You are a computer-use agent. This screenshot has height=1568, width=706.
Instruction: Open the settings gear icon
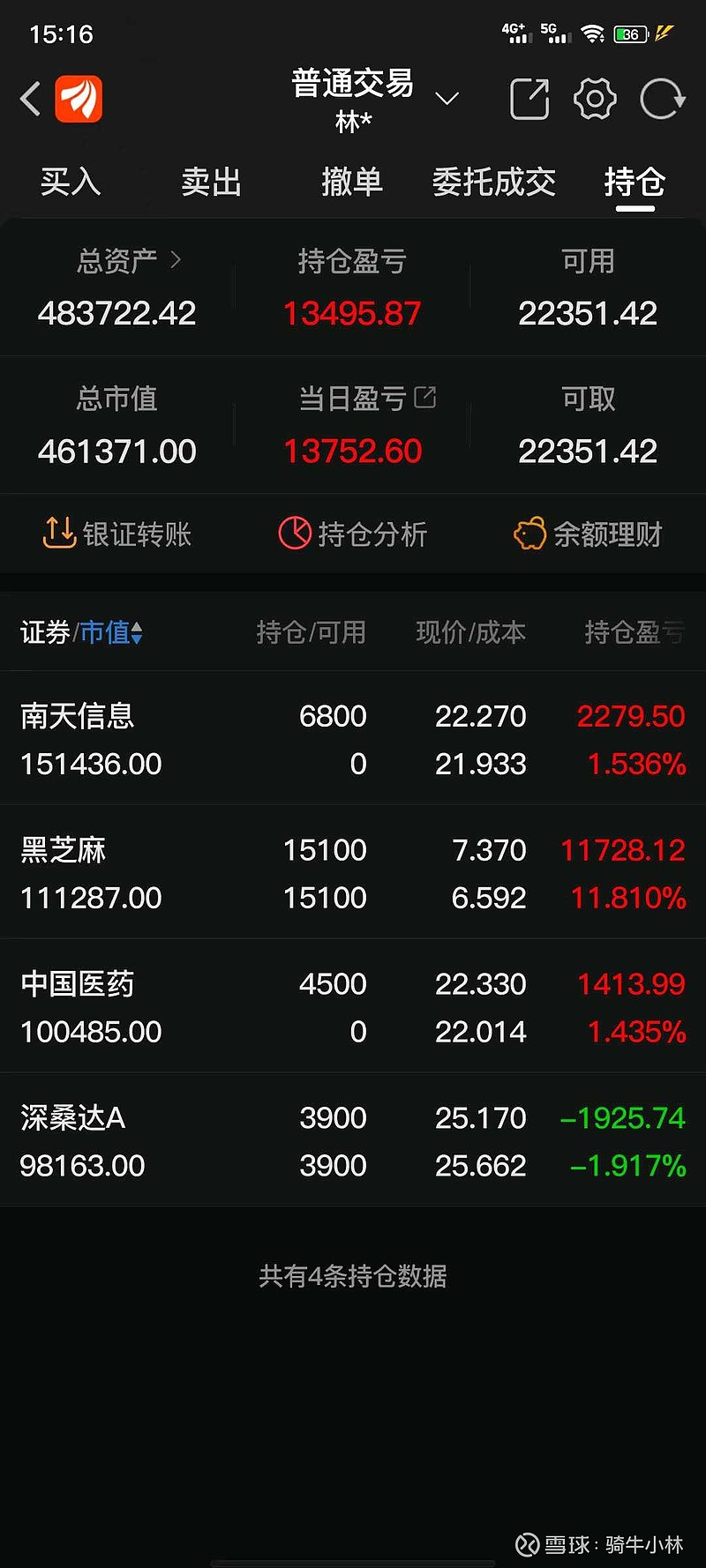tap(596, 99)
